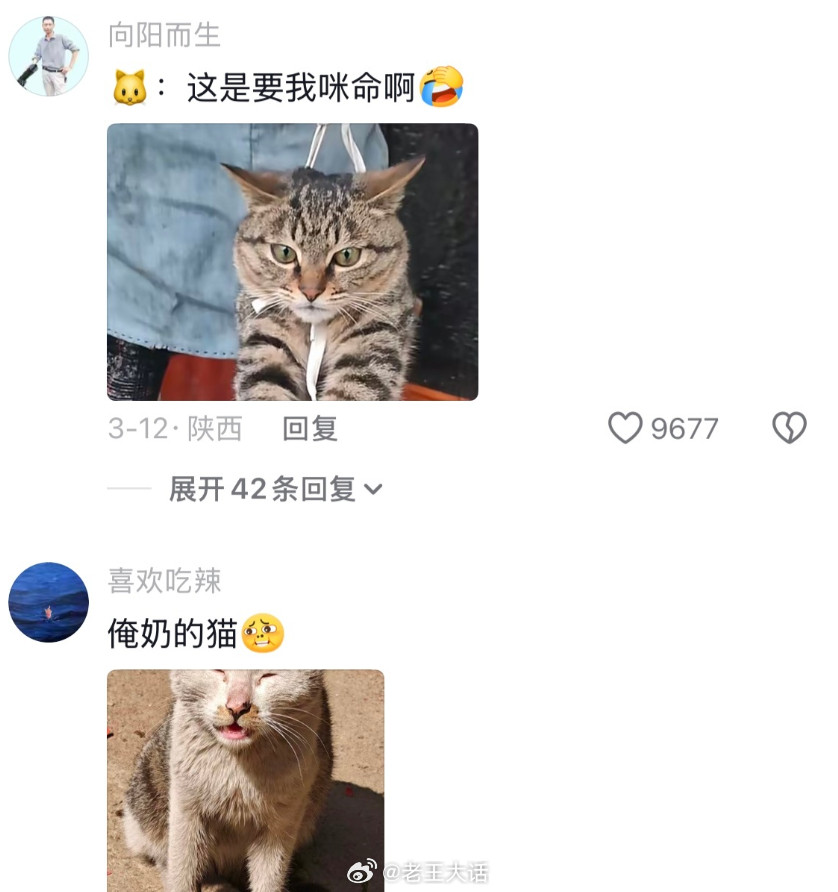Image resolution: width=838 pixels, height=892 pixels.
Task: Open the username link 喜欢吃辣
Action: click(162, 581)
